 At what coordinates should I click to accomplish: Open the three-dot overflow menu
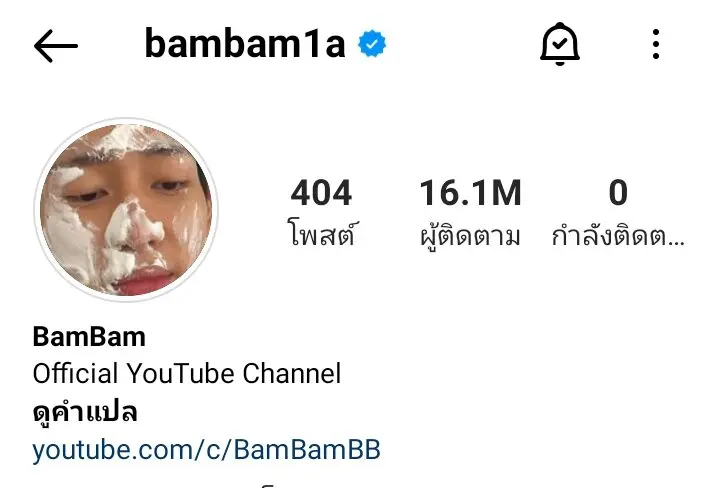point(656,45)
